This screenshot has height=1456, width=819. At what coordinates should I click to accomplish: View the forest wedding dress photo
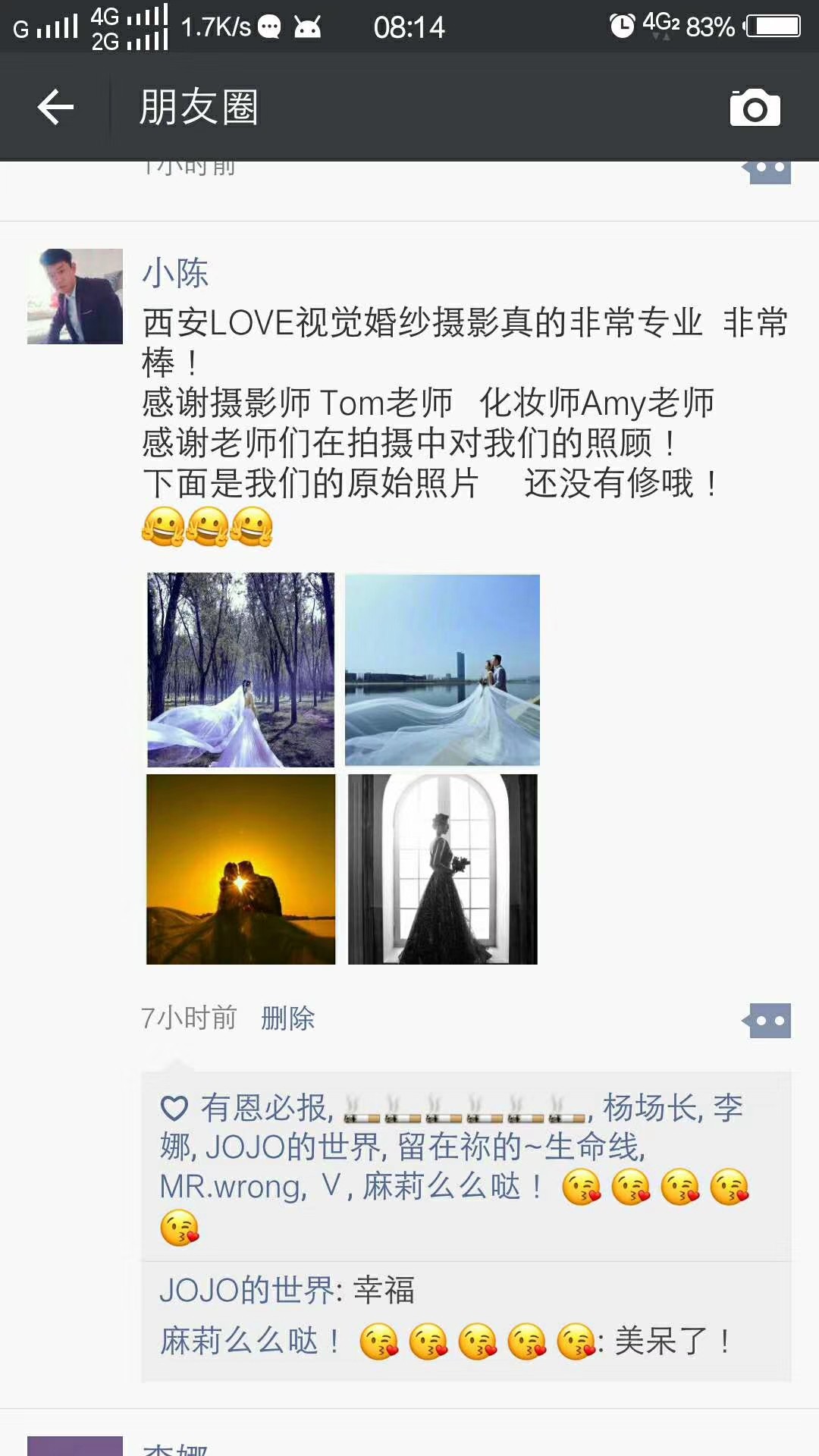[x=240, y=670]
